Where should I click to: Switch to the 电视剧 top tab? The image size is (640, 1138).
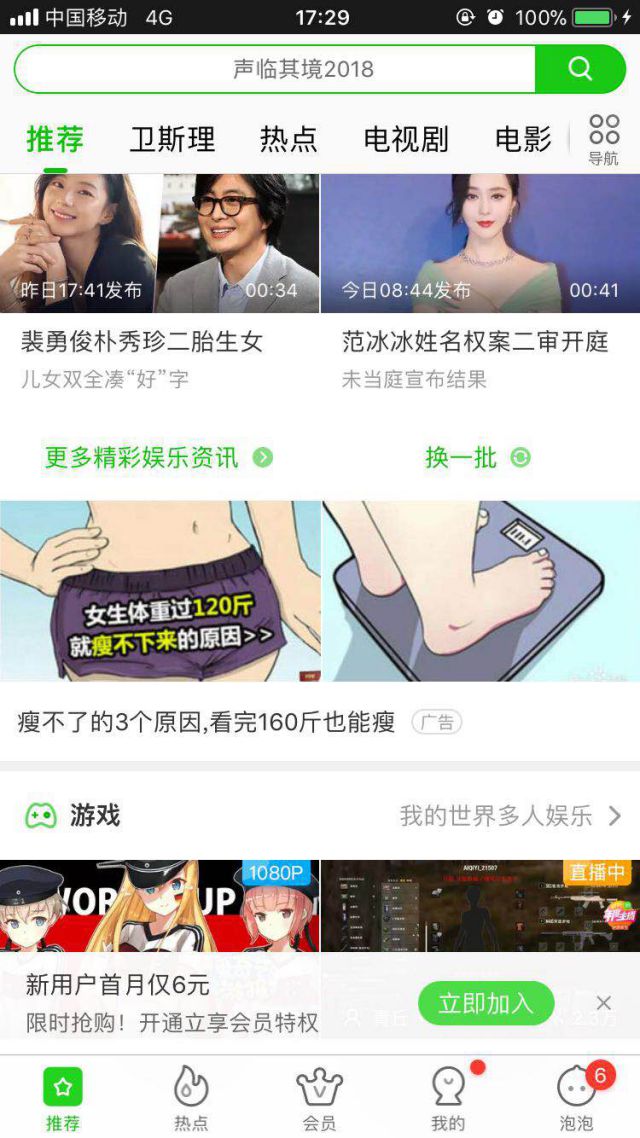tap(405, 139)
